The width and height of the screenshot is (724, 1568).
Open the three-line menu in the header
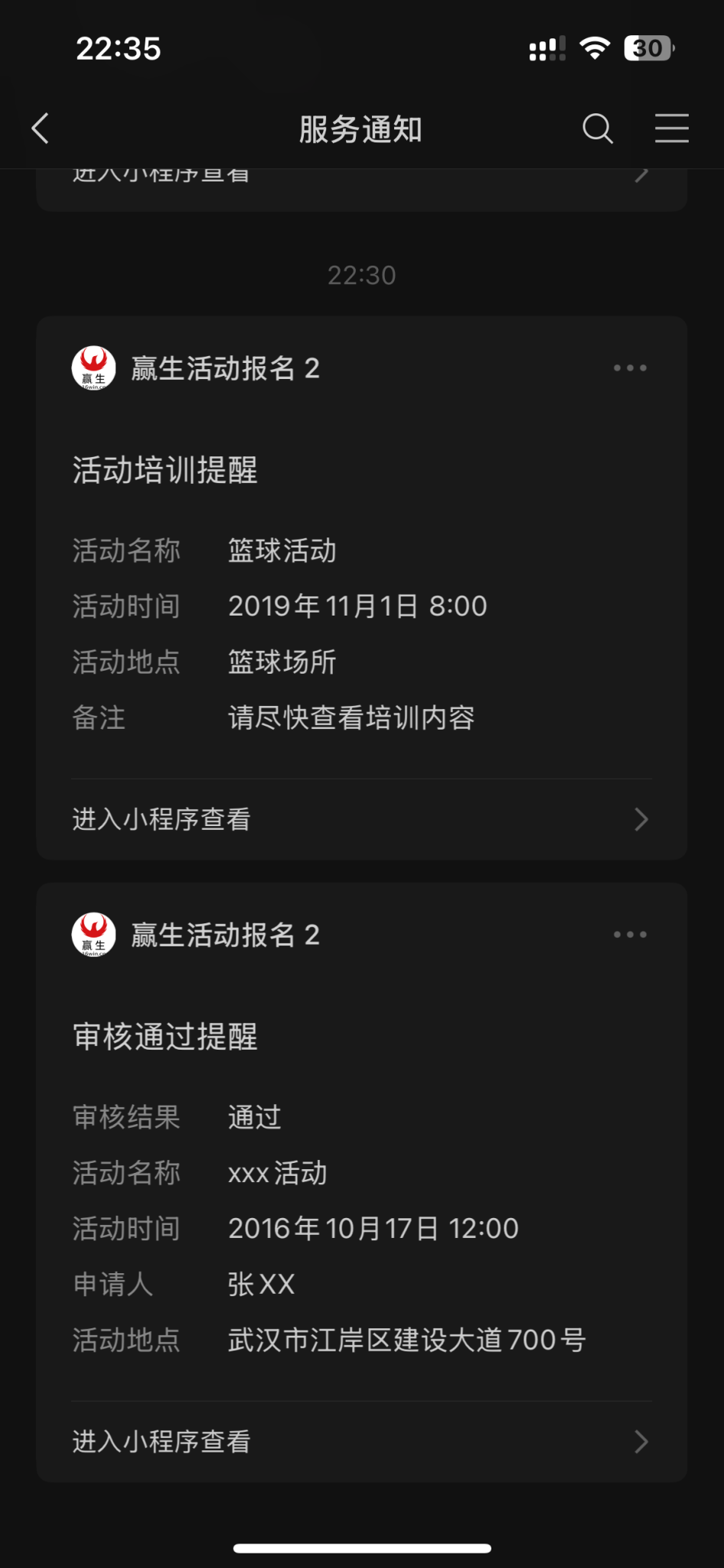click(671, 129)
